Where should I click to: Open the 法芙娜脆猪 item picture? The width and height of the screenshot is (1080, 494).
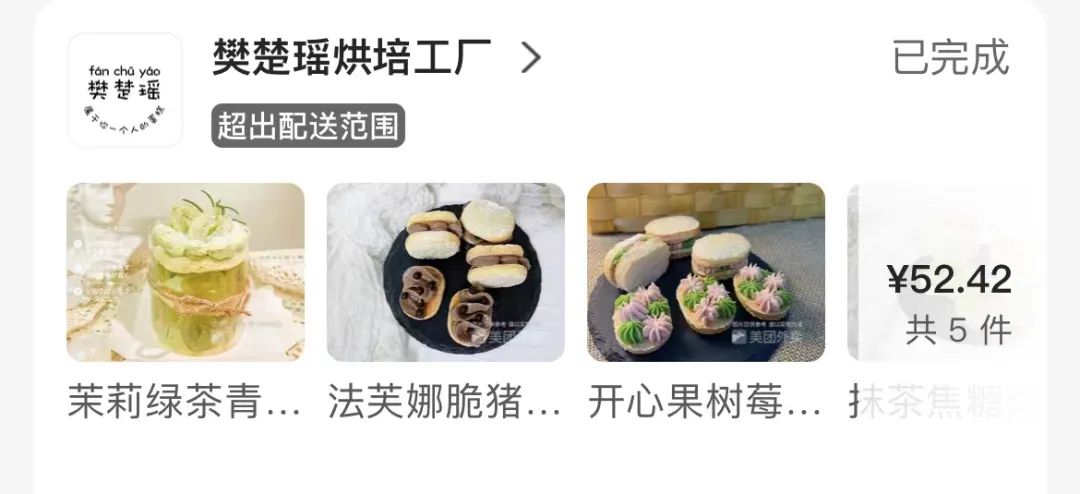[446, 272]
